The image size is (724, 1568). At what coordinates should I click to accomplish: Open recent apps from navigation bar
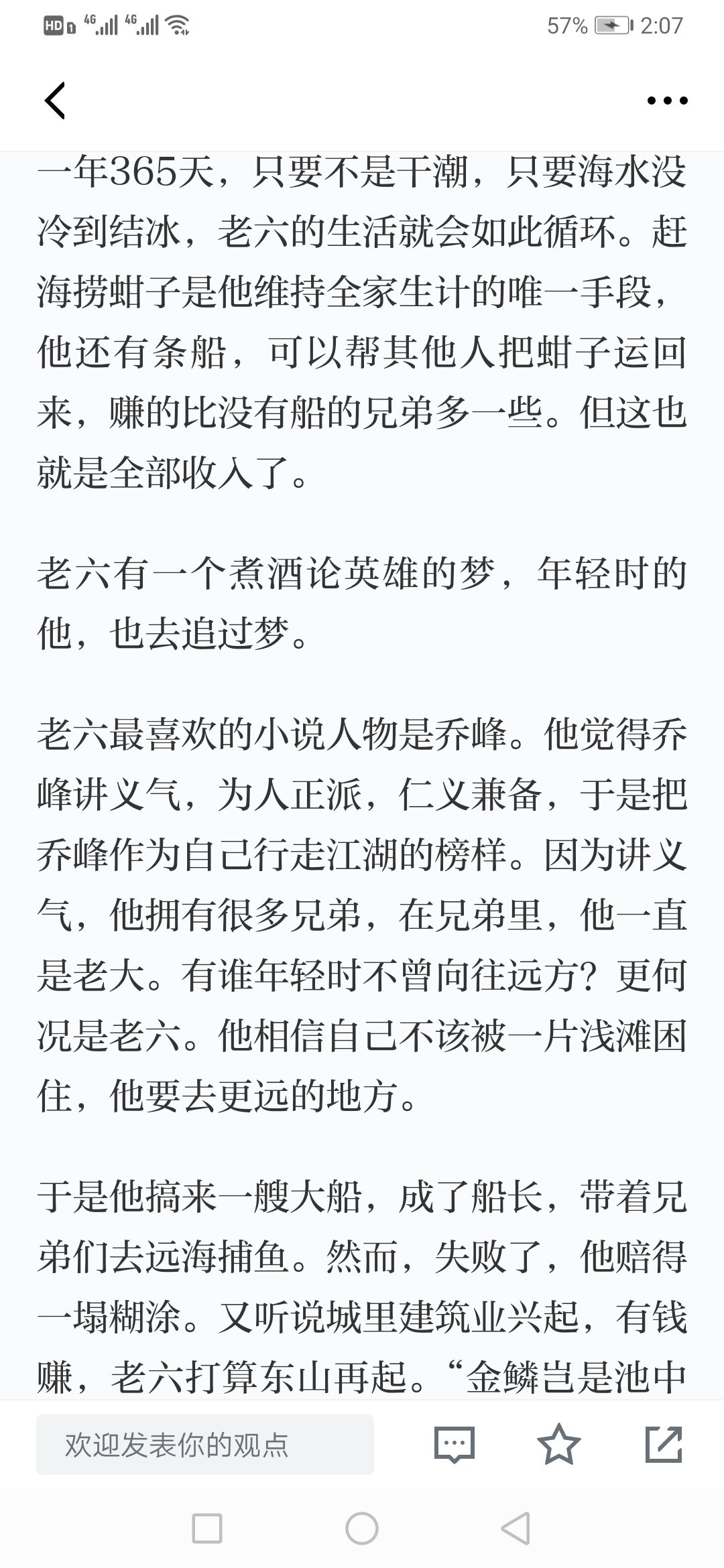pos(207,1528)
